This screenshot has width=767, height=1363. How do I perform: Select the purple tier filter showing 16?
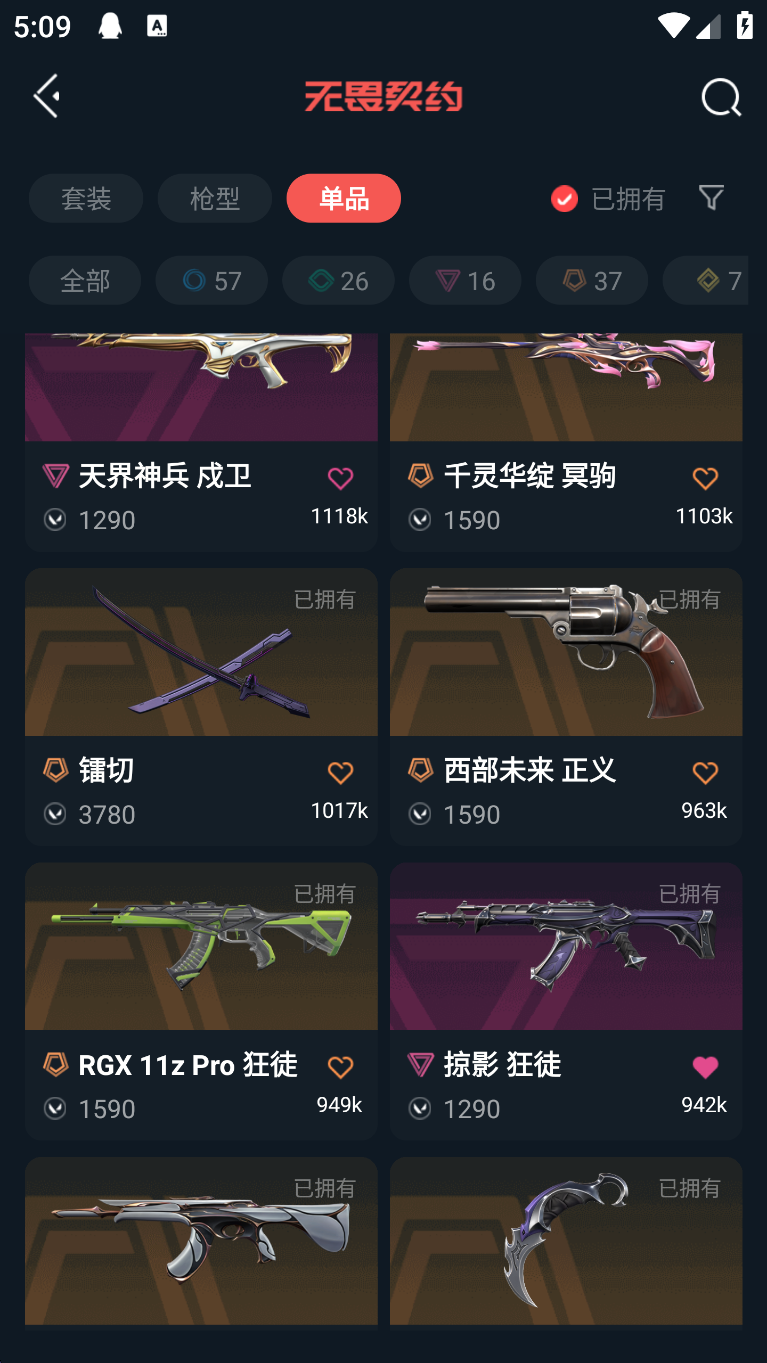point(464,280)
